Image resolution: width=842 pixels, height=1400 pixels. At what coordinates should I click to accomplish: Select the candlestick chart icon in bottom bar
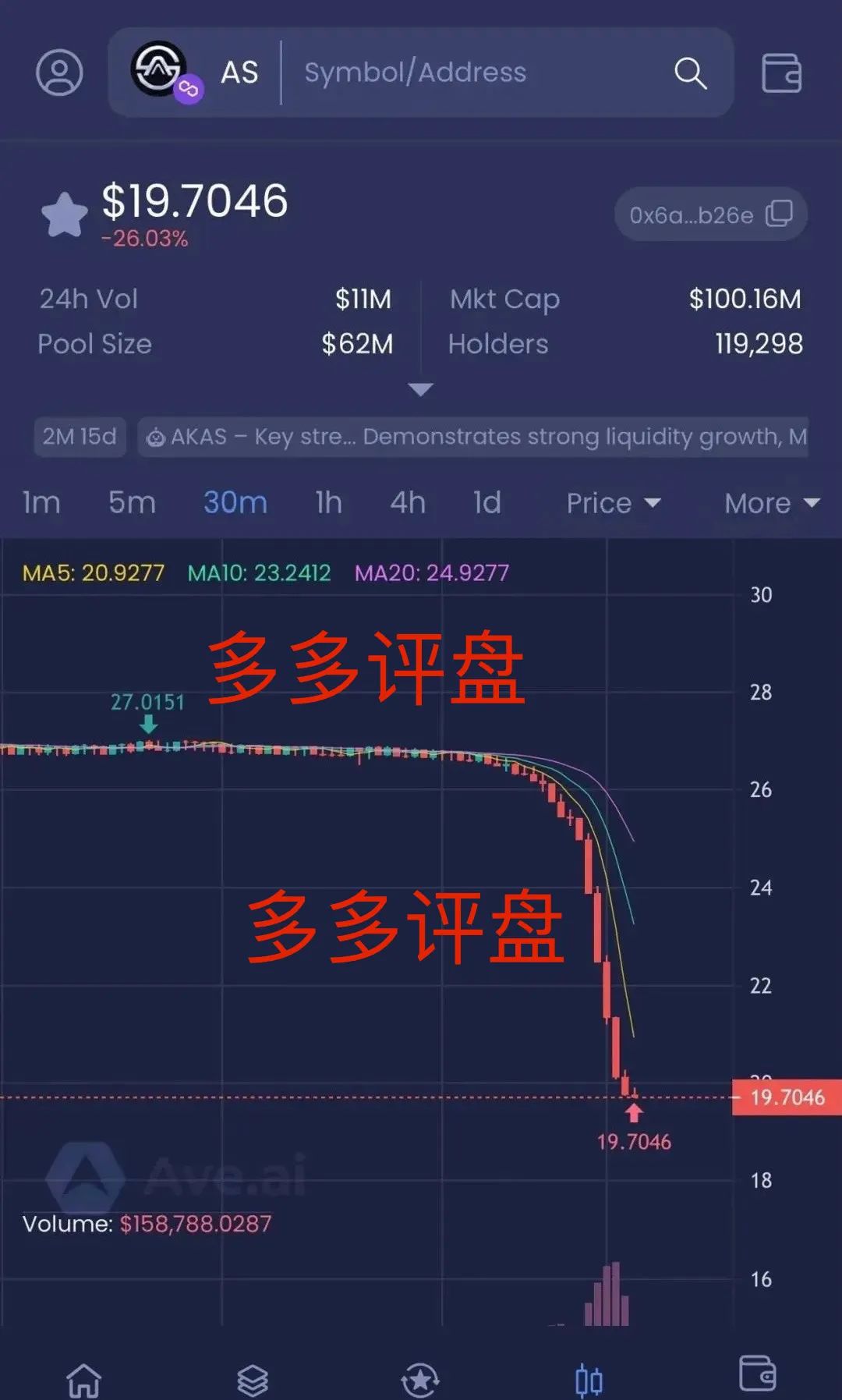(x=589, y=1377)
